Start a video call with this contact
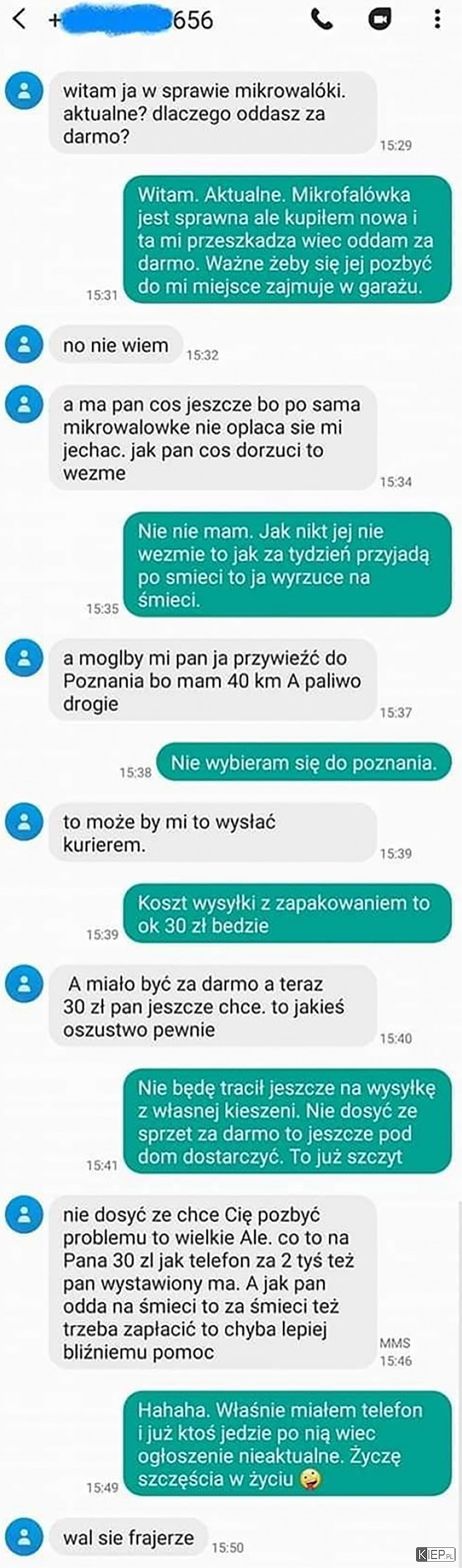This screenshot has width=462, height=1568. pos(379,20)
